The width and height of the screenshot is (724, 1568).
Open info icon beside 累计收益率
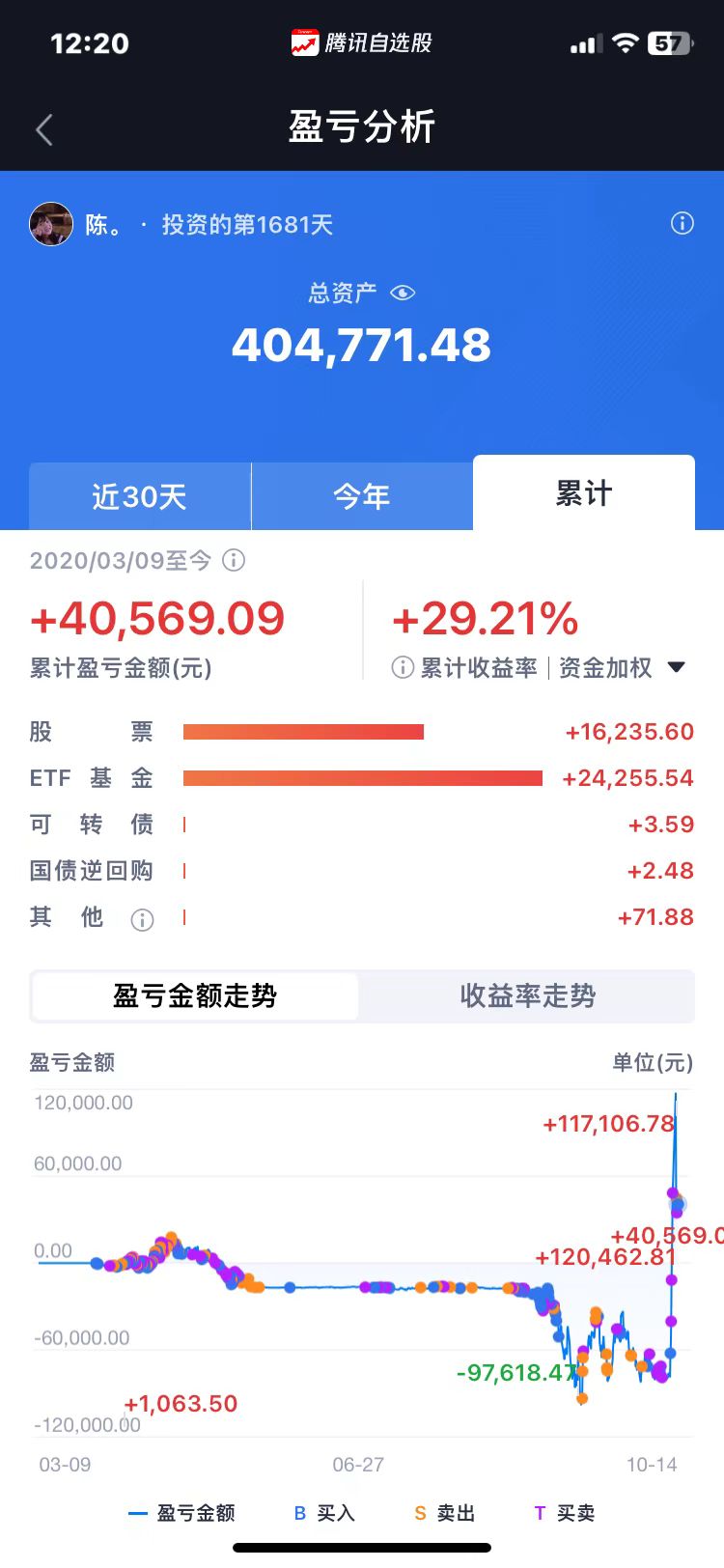[x=403, y=667]
